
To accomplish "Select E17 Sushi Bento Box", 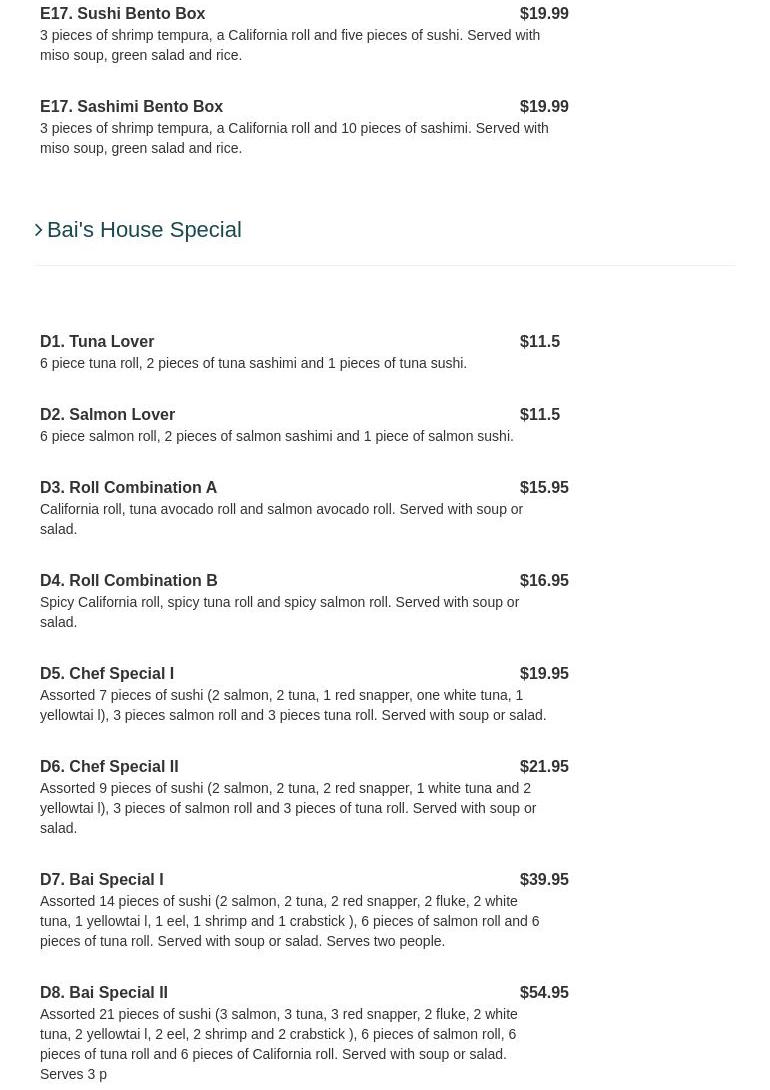I will 123,14.
